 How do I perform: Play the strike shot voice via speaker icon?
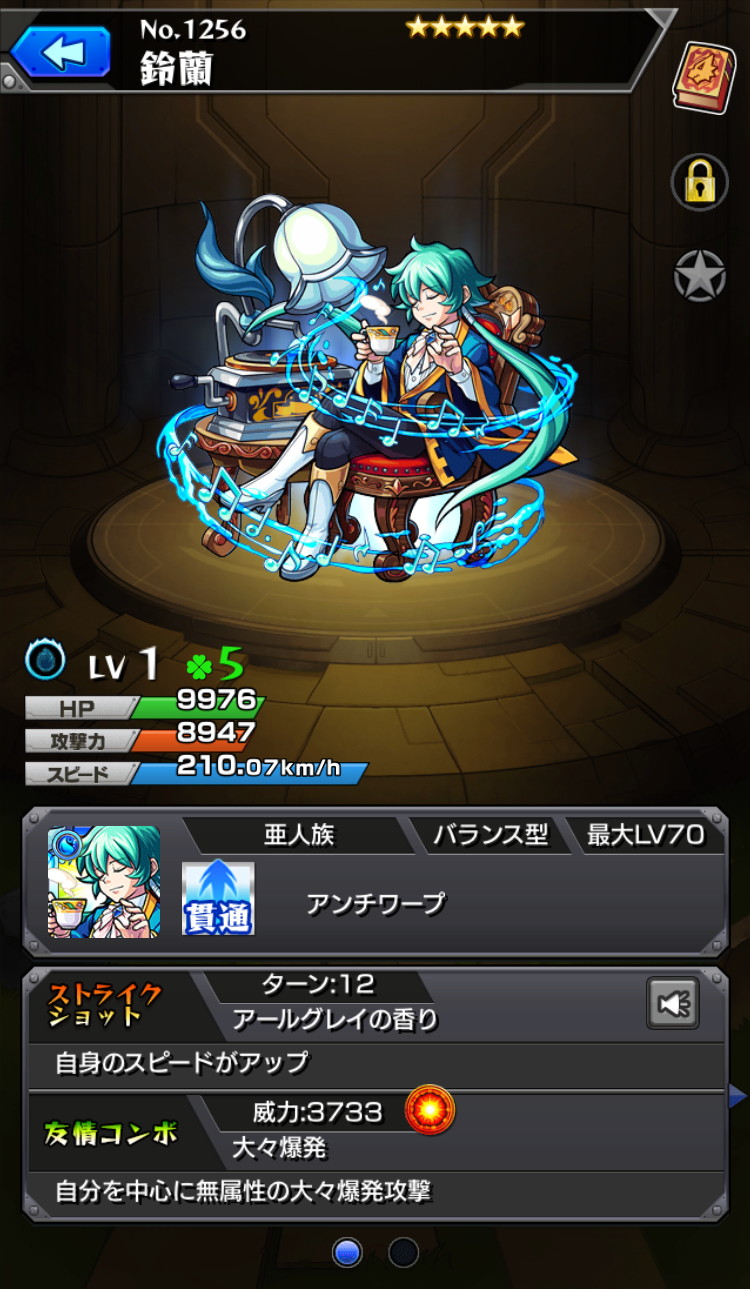click(x=673, y=1003)
